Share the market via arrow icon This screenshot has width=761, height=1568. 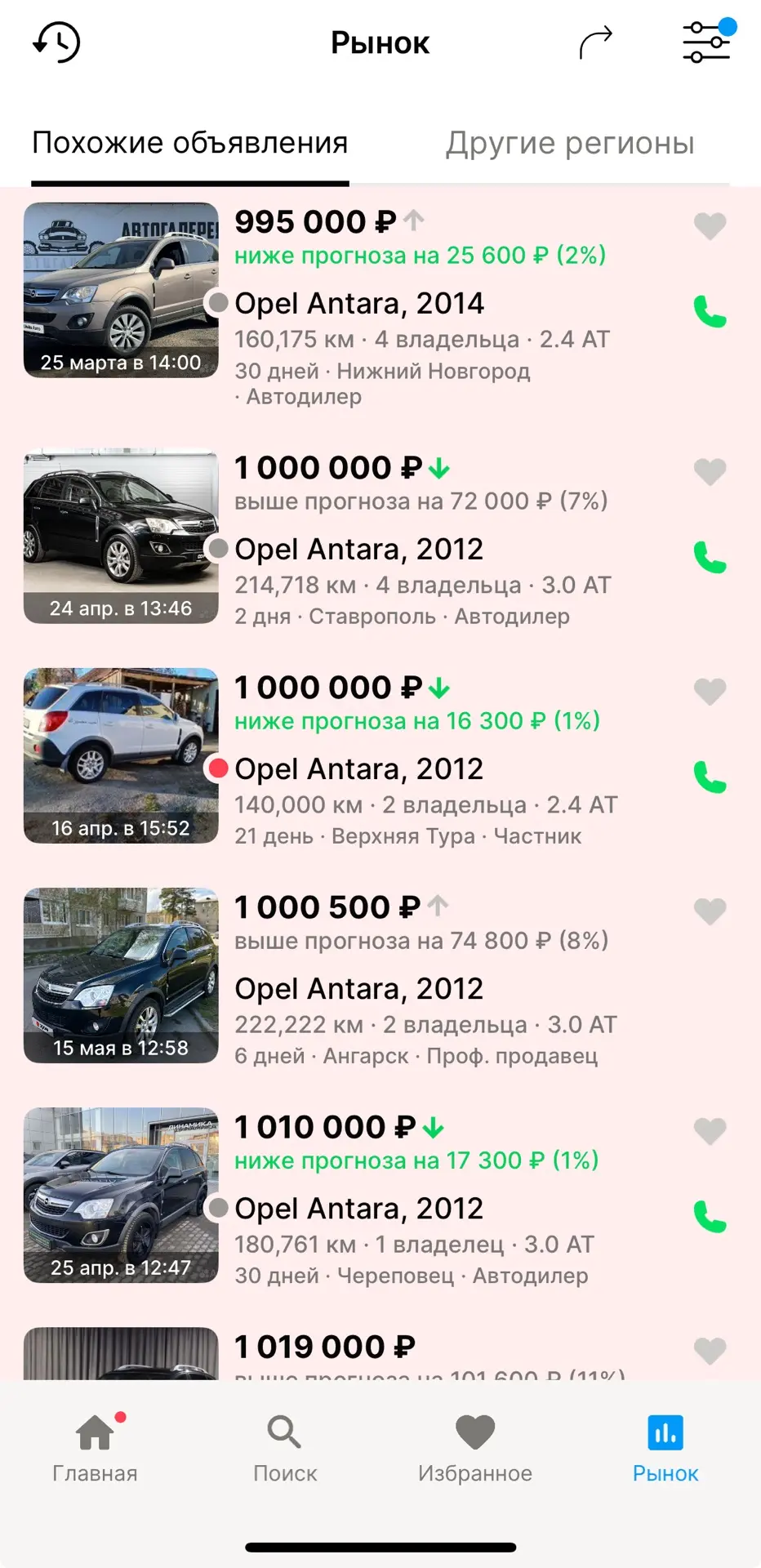coord(596,42)
